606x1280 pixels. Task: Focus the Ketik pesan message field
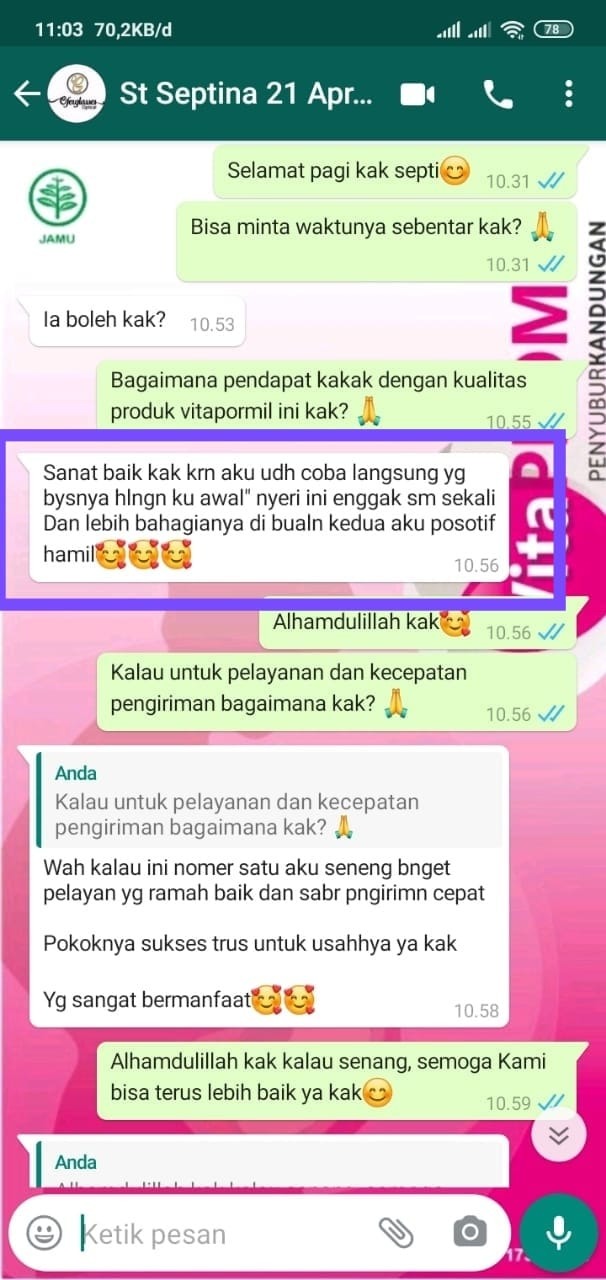click(x=220, y=1234)
